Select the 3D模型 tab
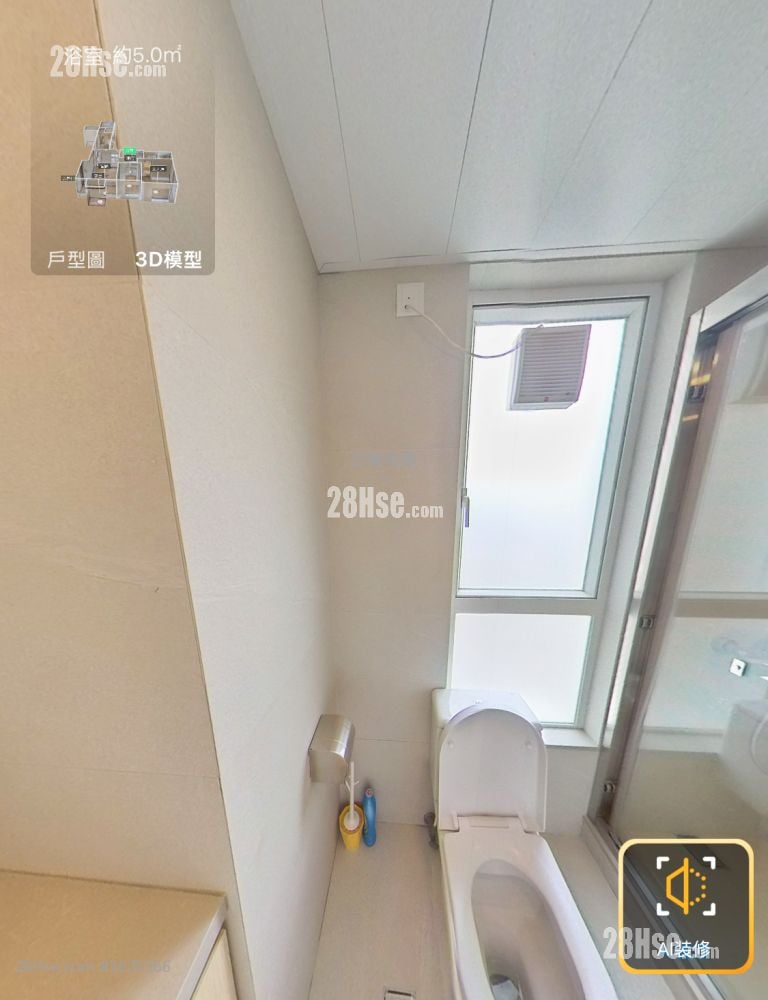The image size is (768, 1000). pos(168,260)
